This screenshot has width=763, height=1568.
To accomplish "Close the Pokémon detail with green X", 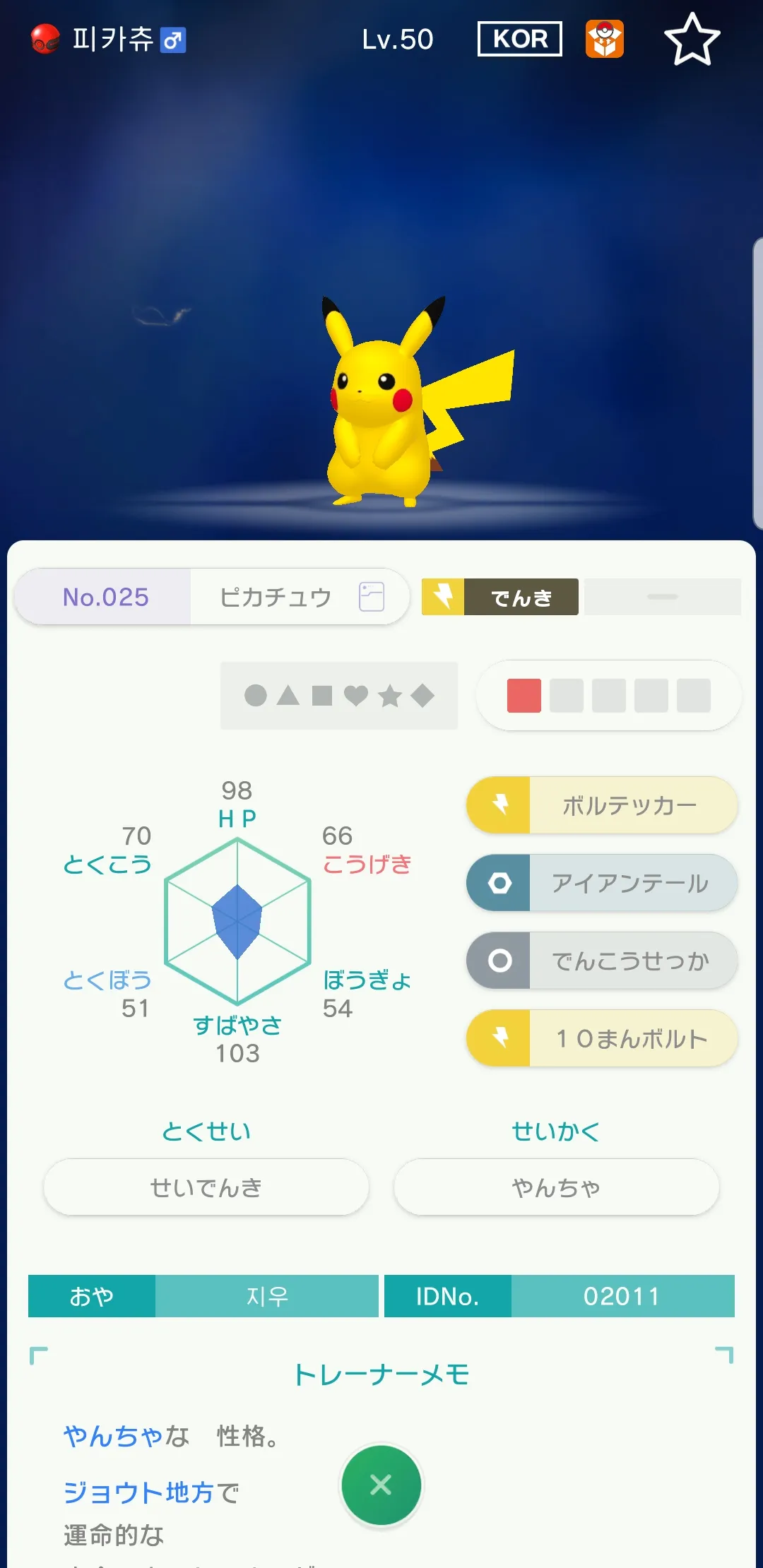I will pos(381,1485).
